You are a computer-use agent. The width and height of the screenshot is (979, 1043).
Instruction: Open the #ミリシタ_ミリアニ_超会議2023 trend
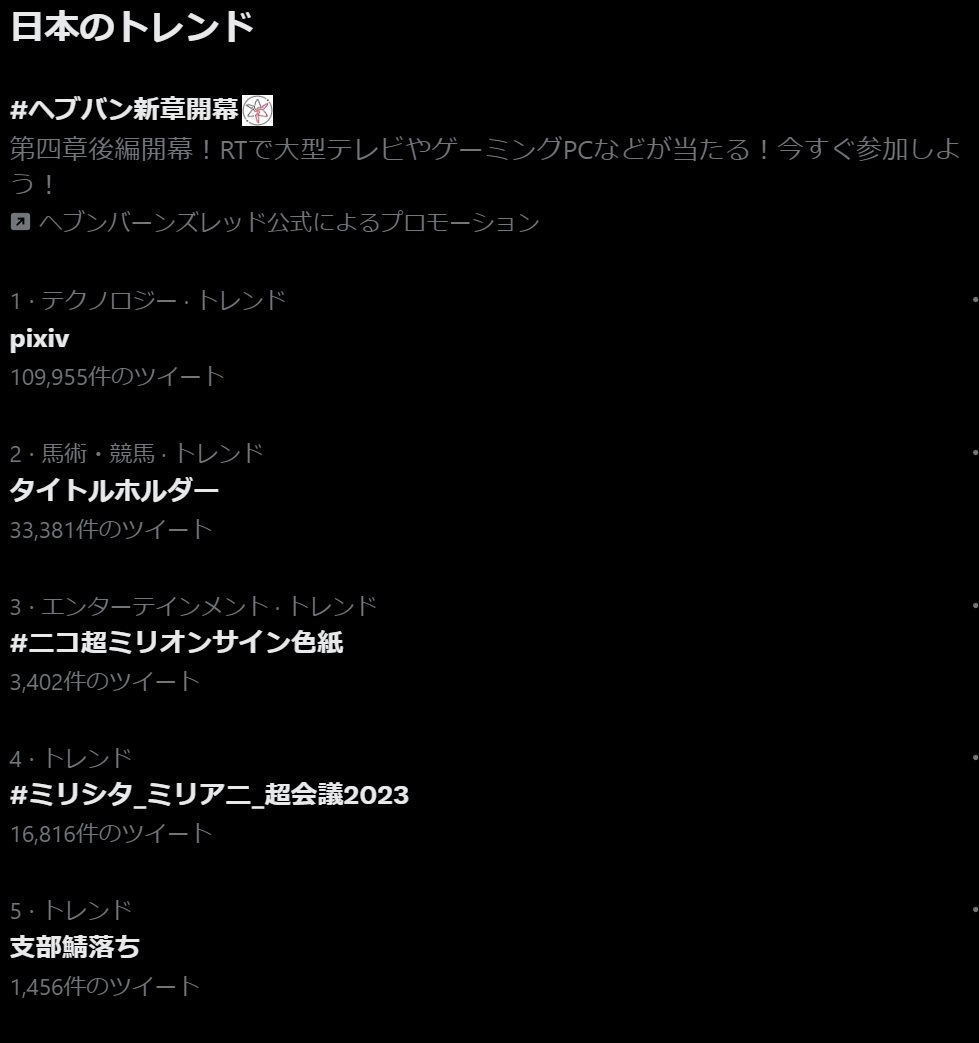tap(209, 795)
